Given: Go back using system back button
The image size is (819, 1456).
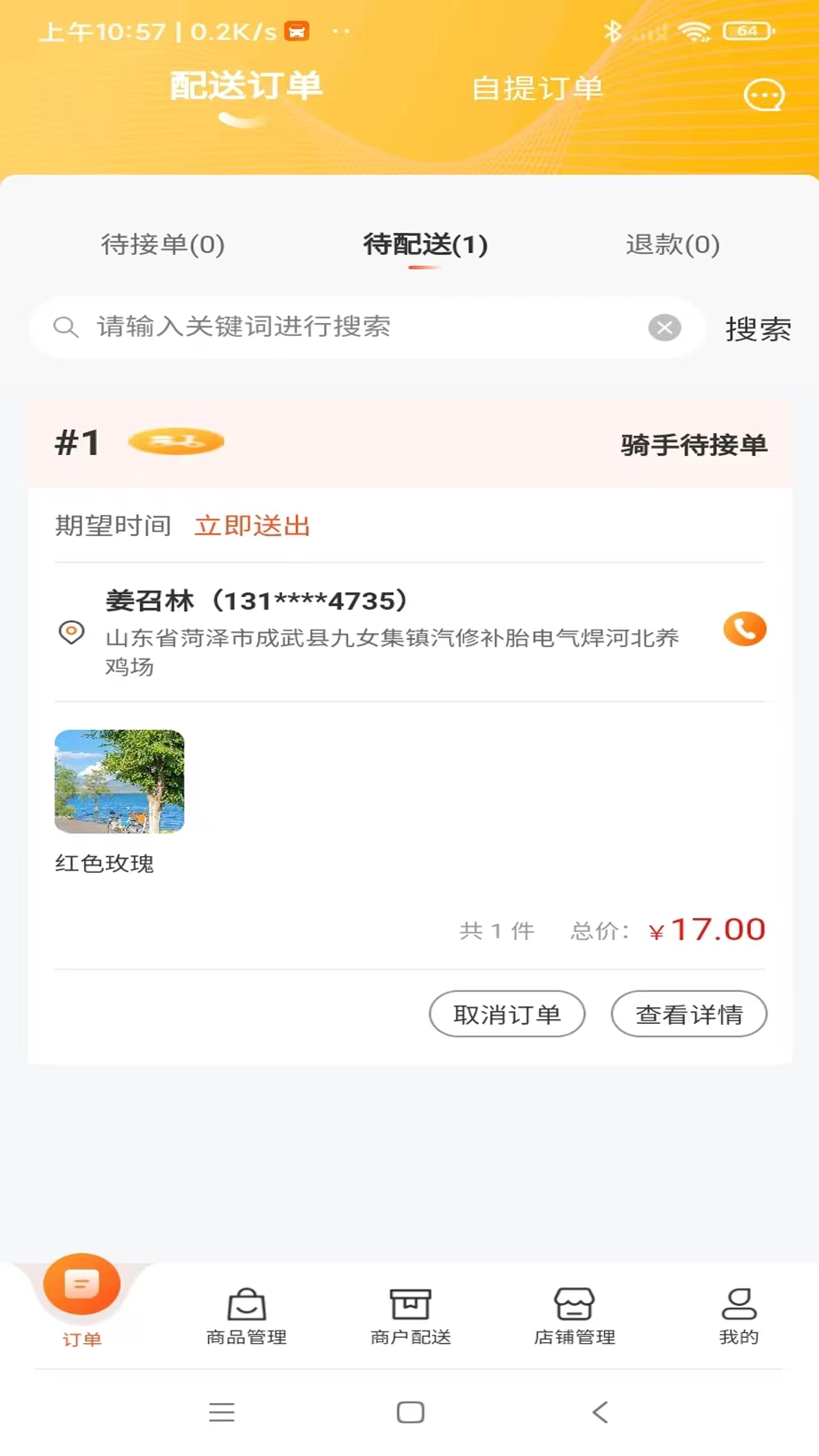Looking at the screenshot, I should coord(600,1412).
